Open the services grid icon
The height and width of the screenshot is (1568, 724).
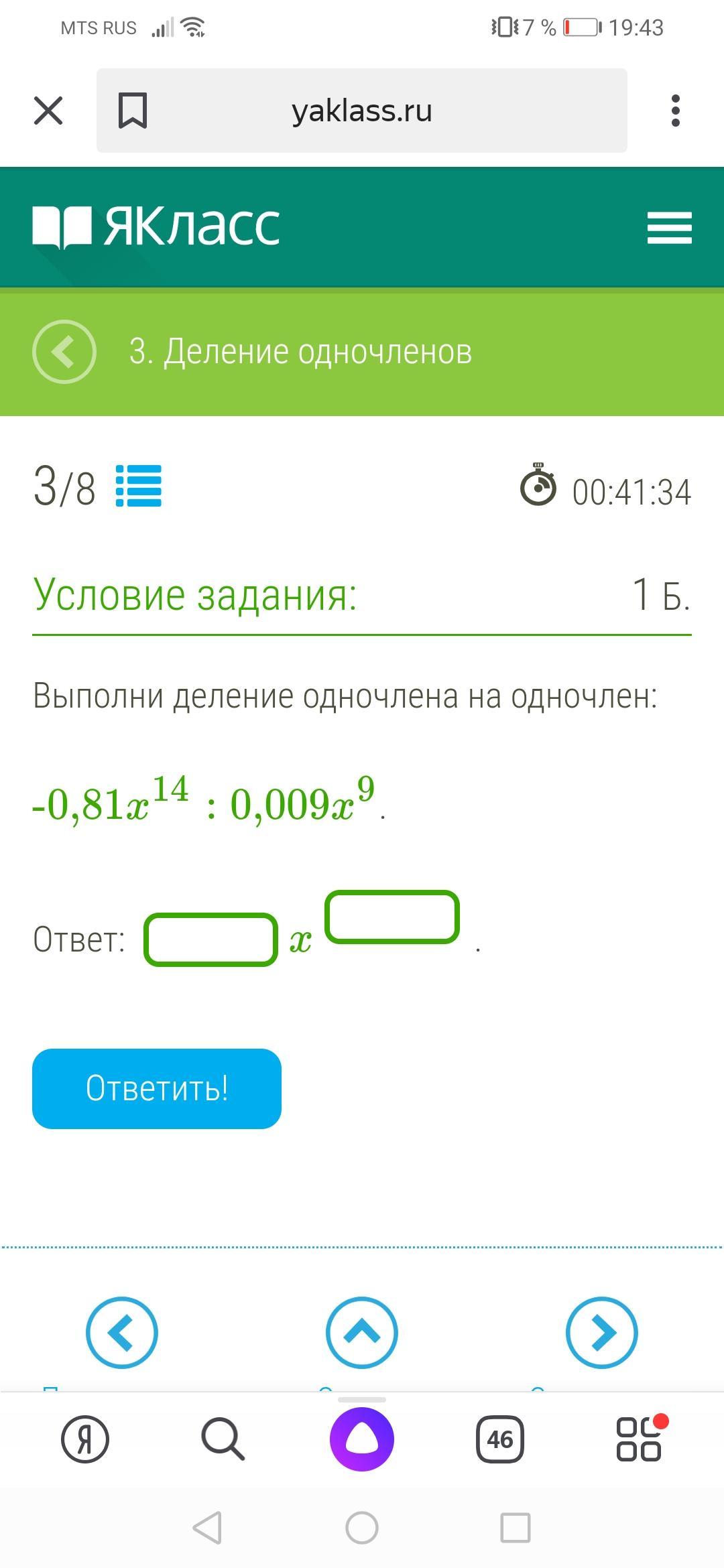pos(640,1438)
